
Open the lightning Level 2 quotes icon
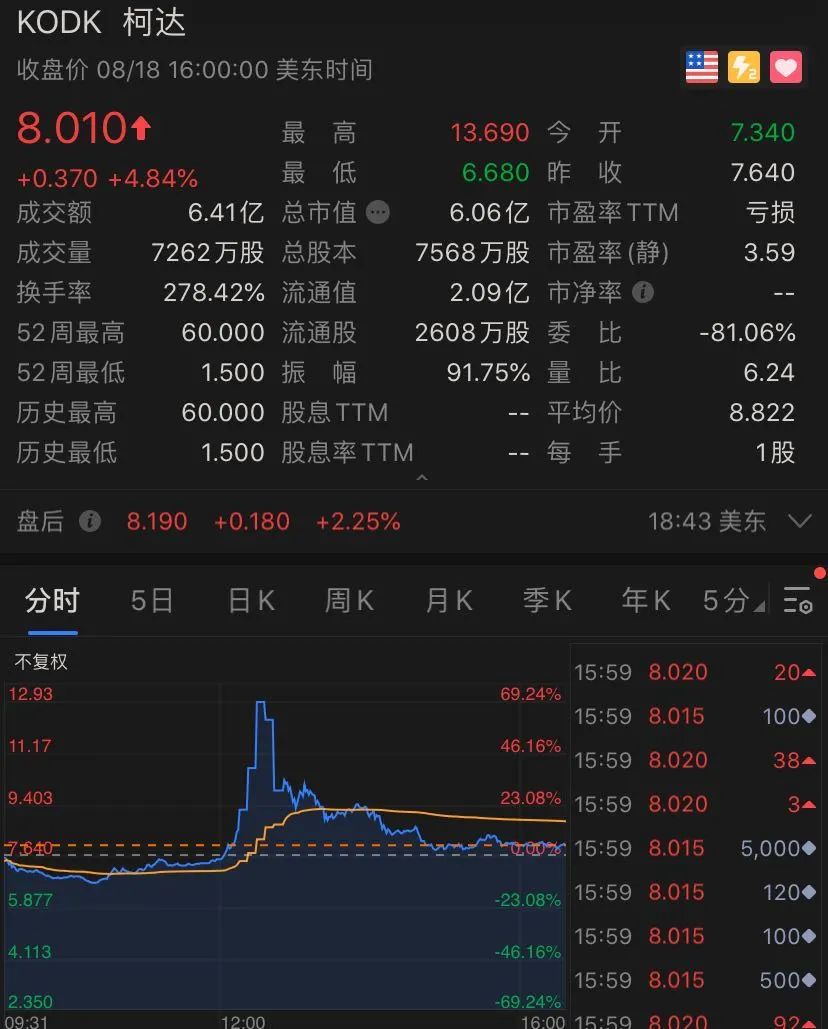click(x=744, y=68)
